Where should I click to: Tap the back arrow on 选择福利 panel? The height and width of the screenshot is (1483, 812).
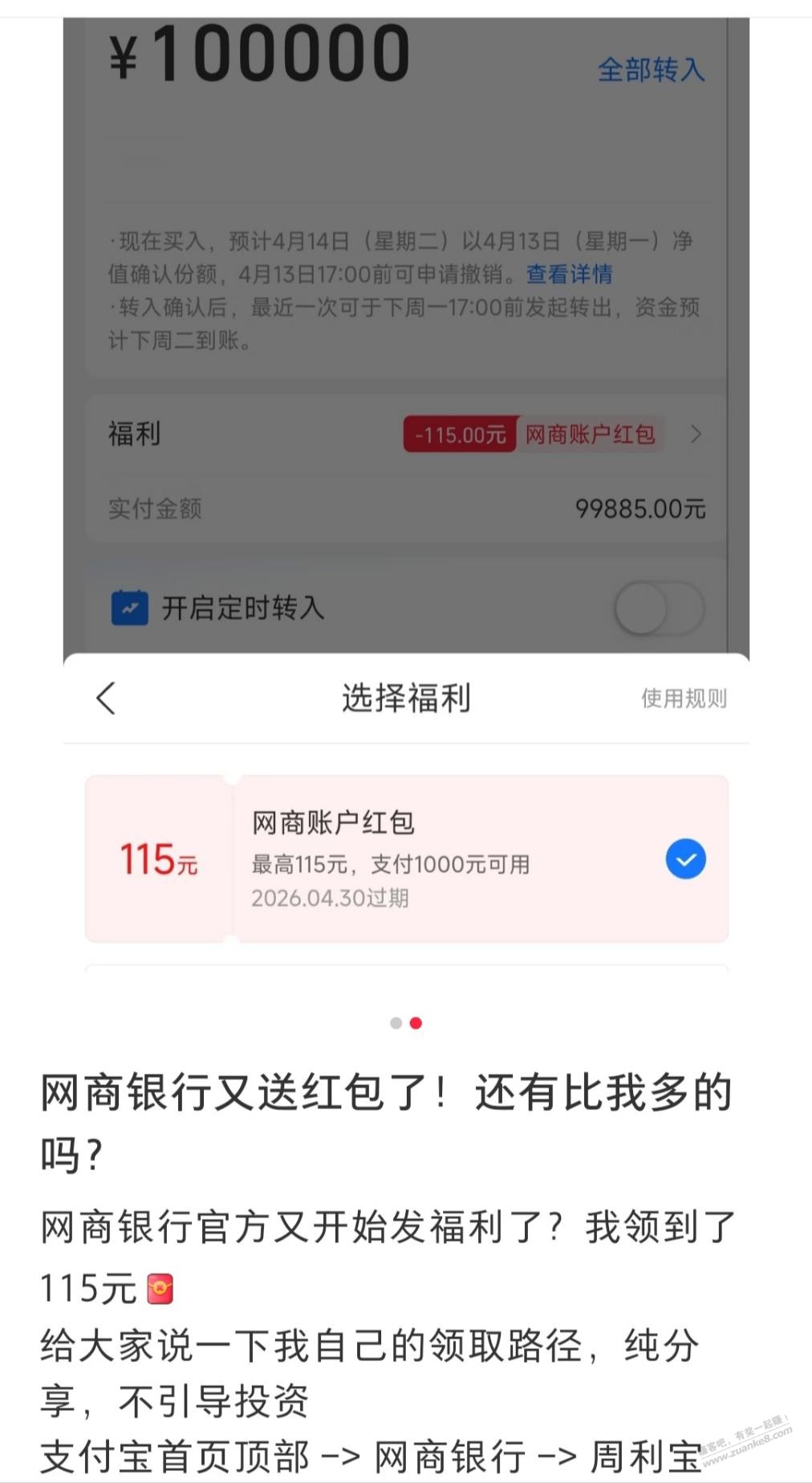pyautogui.click(x=105, y=698)
